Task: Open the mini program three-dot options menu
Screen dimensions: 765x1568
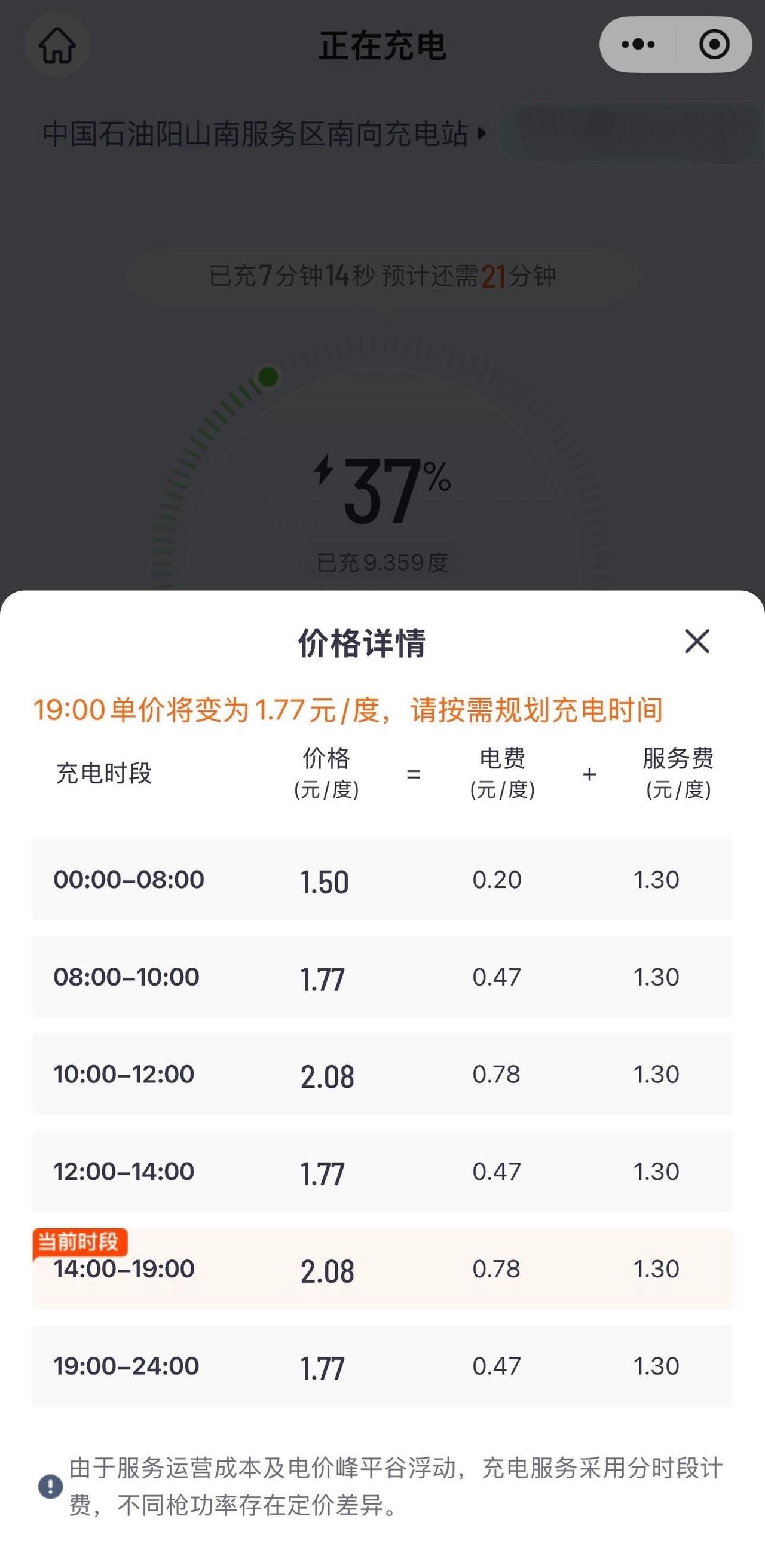Action: coord(637,42)
